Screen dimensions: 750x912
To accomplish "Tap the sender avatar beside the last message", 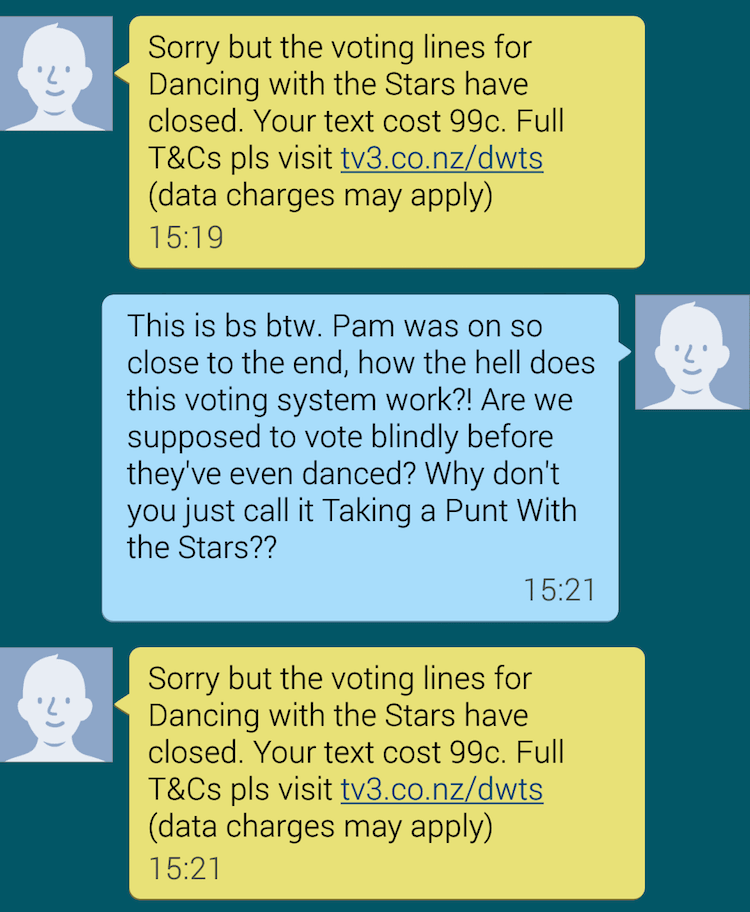I will click(x=56, y=704).
